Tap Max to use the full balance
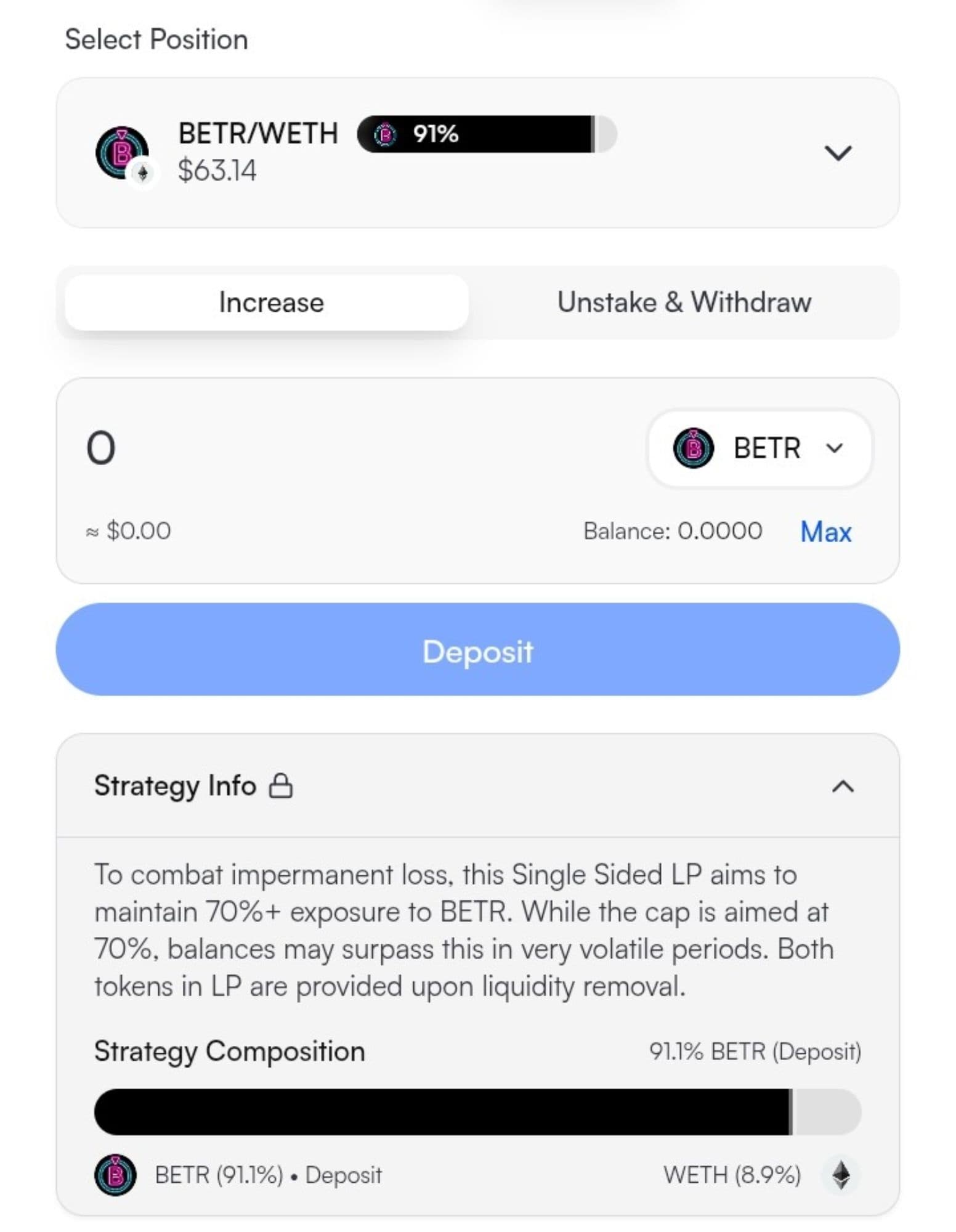The image size is (956, 1232). tap(825, 532)
